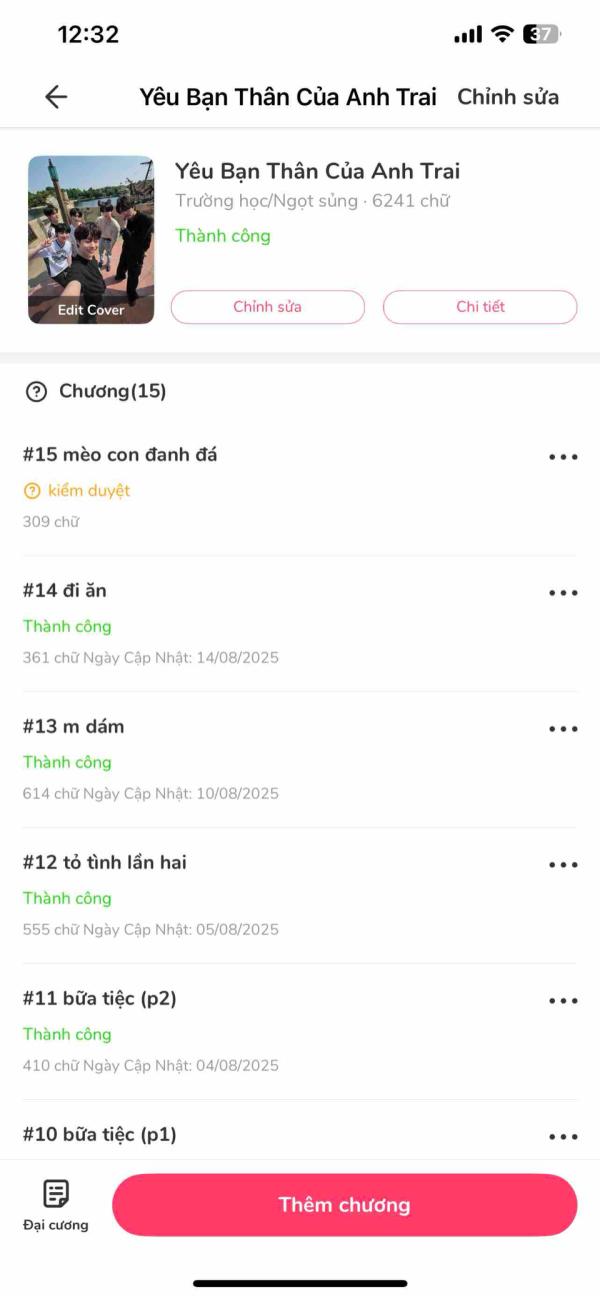Open the help icon beside Chương(15)
The width and height of the screenshot is (600, 1299).
pos(36,391)
